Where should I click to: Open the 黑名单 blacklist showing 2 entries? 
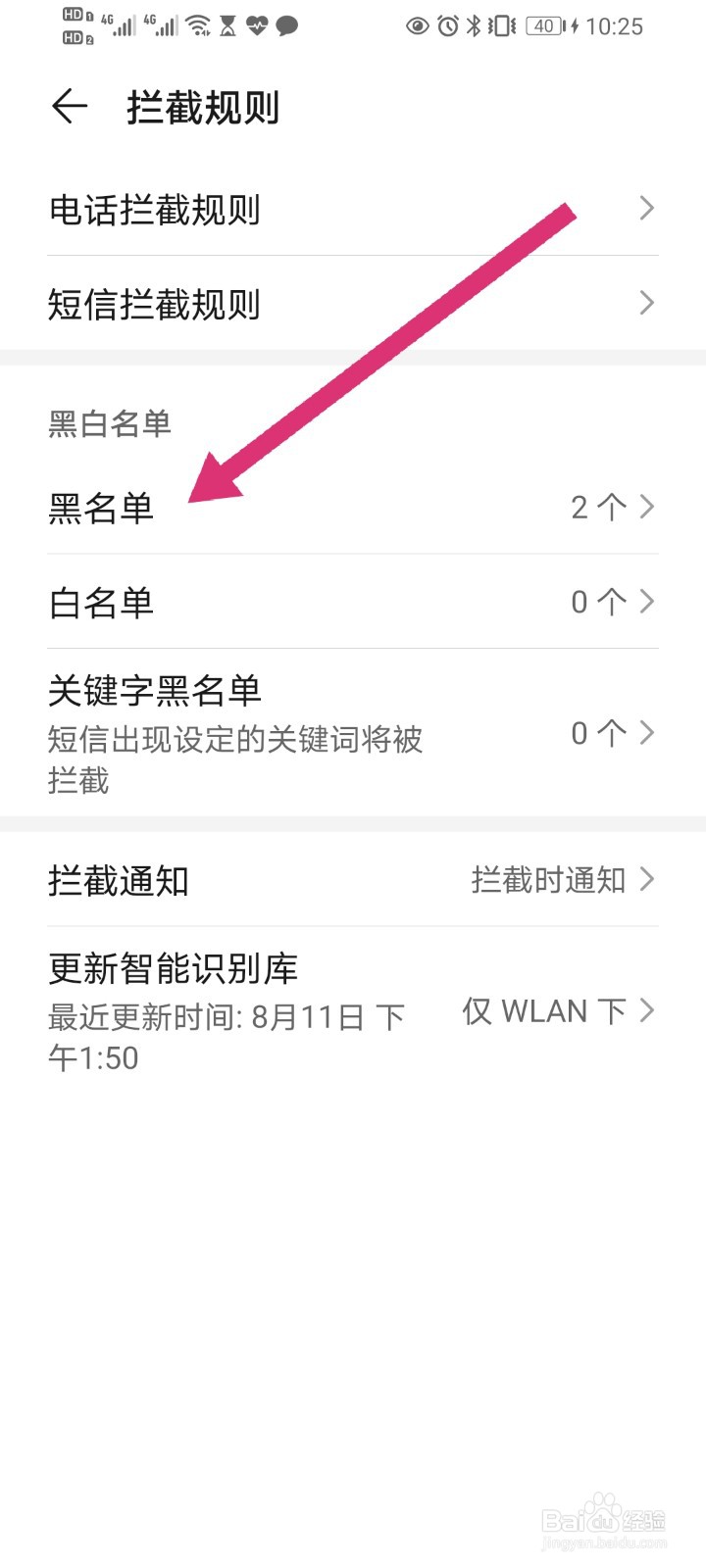pyautogui.click(x=353, y=508)
